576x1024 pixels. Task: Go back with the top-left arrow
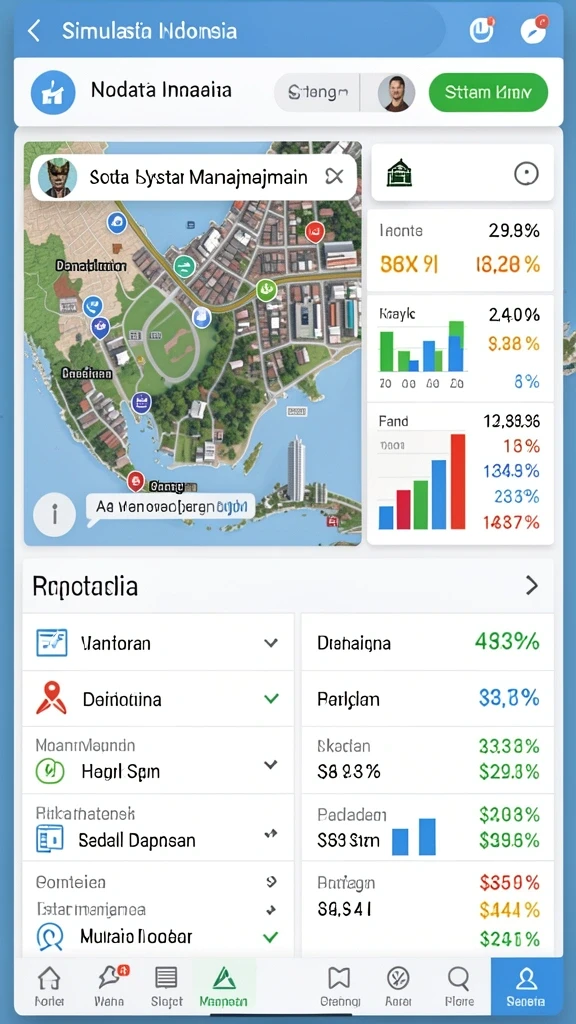(34, 31)
